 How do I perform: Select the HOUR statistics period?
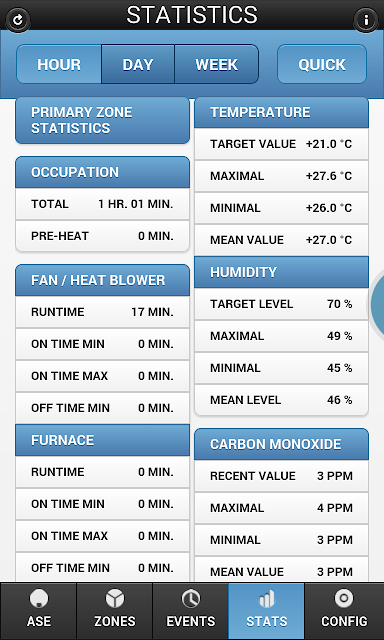[x=59, y=64]
